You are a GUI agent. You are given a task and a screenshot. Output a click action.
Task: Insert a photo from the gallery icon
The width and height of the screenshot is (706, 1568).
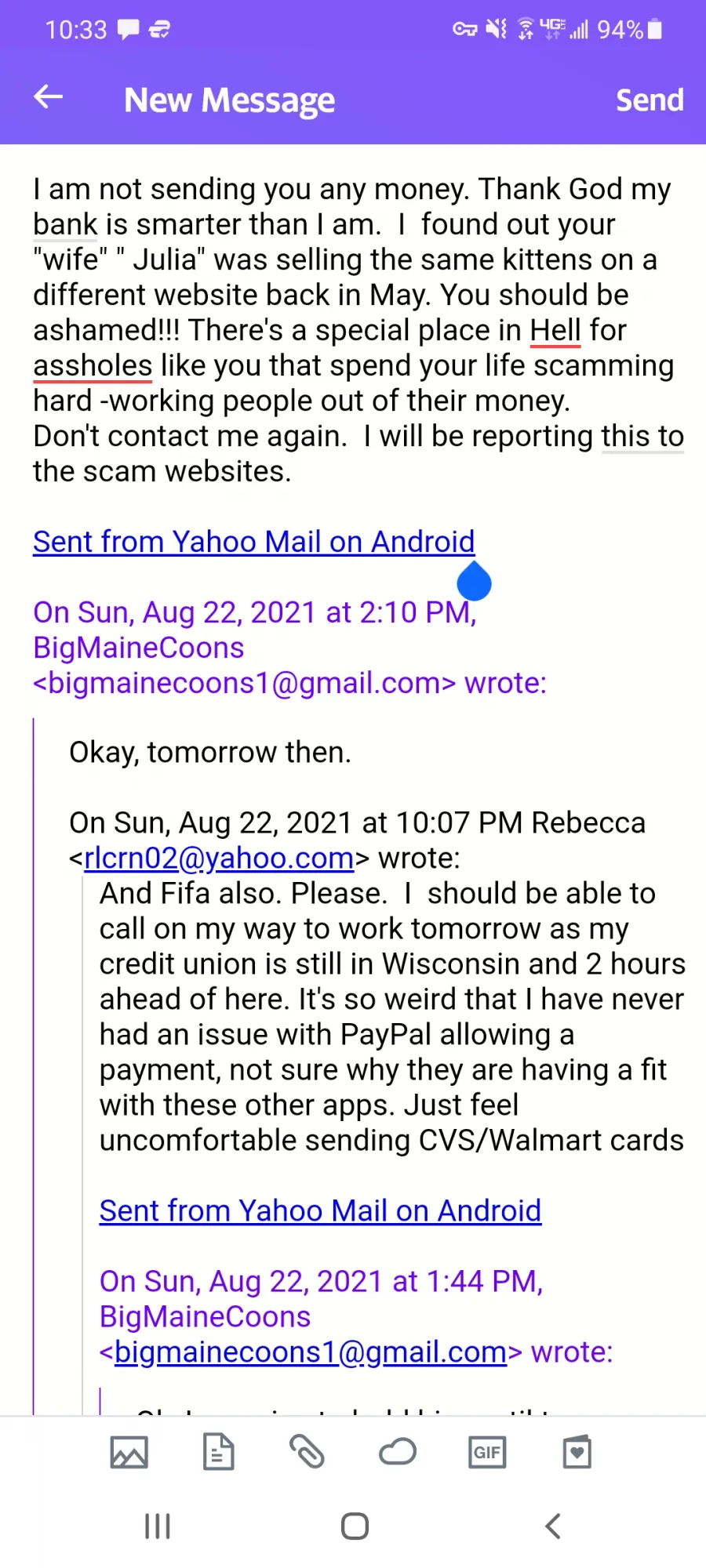129,1453
